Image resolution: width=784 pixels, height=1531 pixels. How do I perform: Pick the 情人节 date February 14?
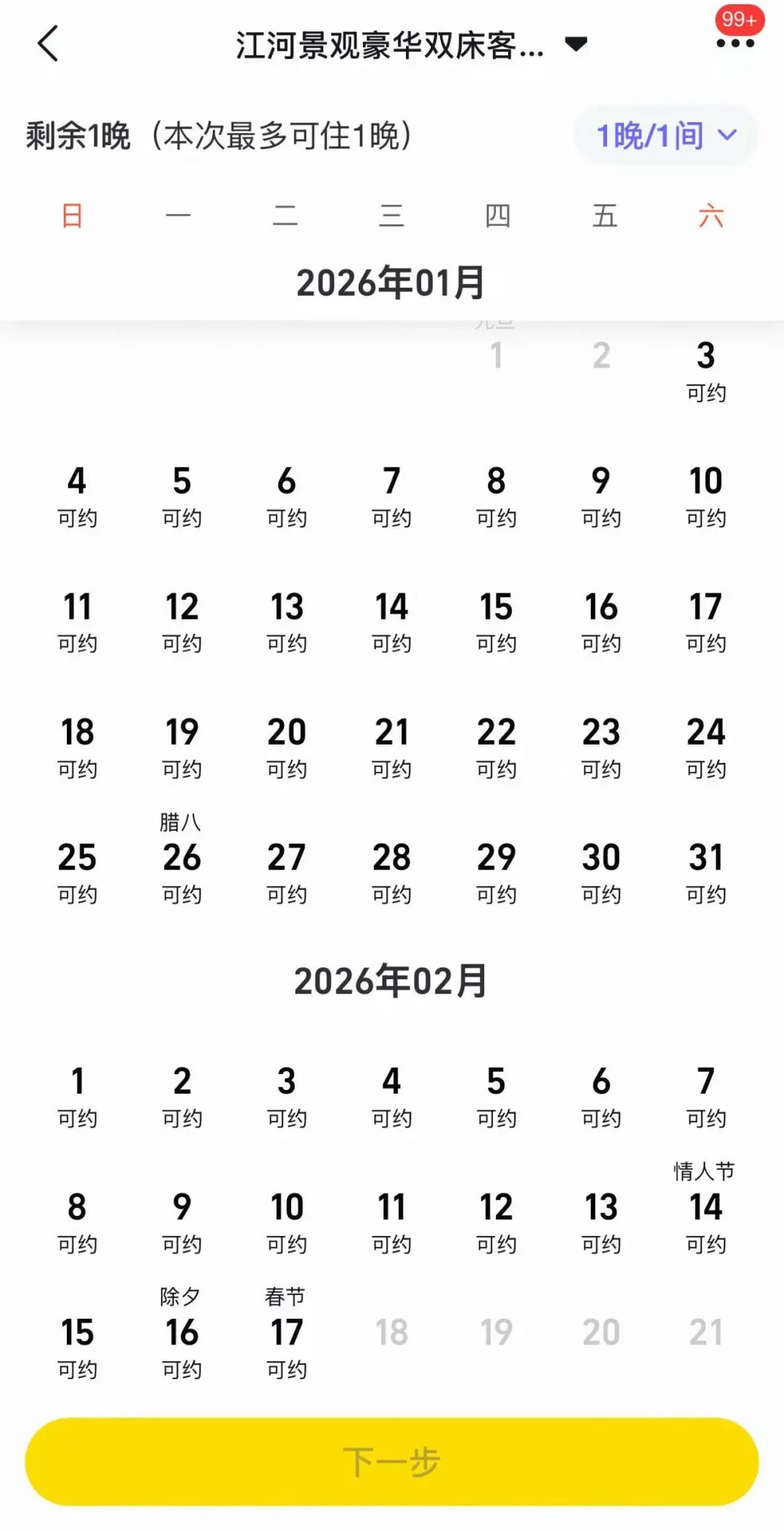pyautogui.click(x=706, y=1217)
